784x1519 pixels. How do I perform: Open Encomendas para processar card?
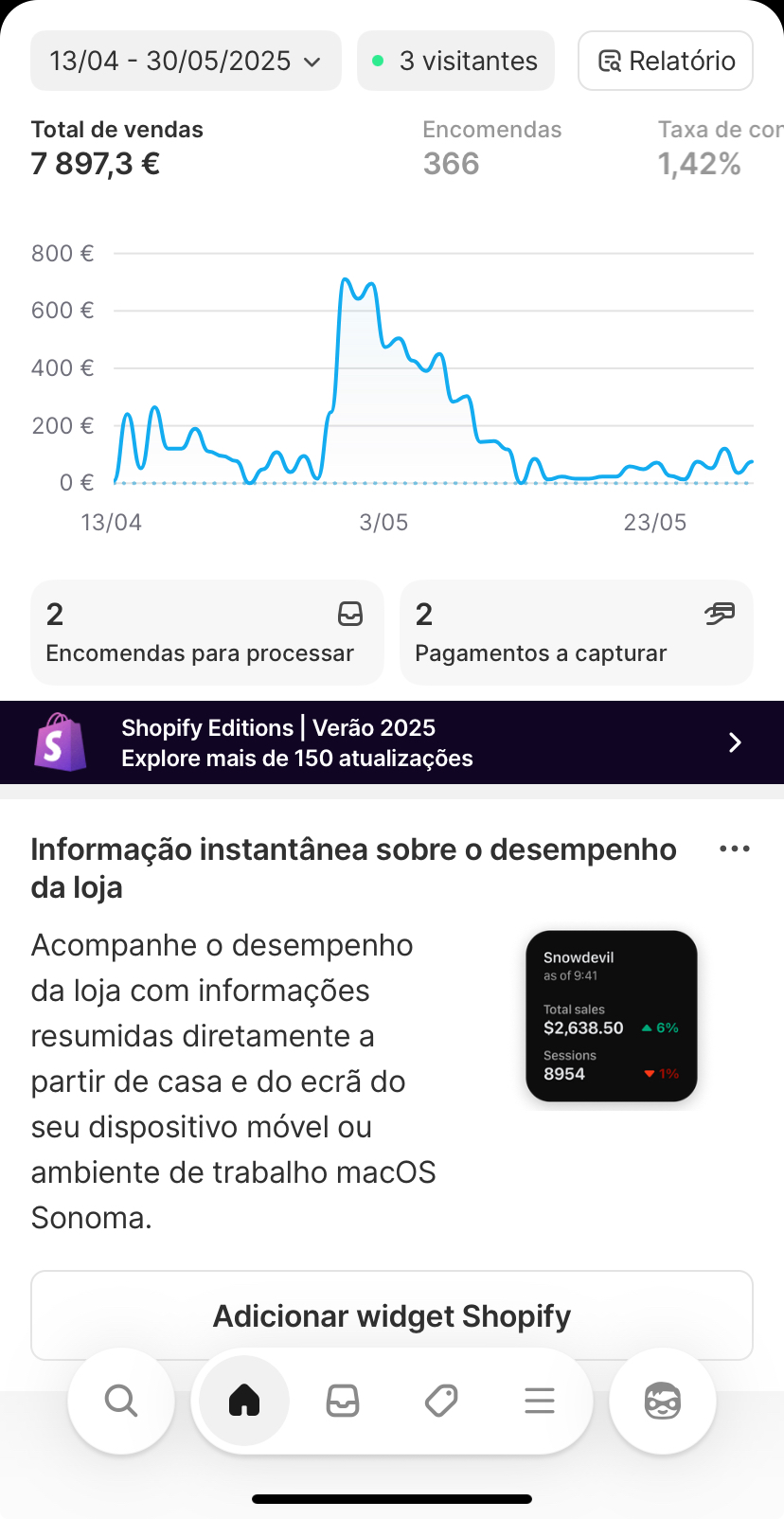coord(206,633)
